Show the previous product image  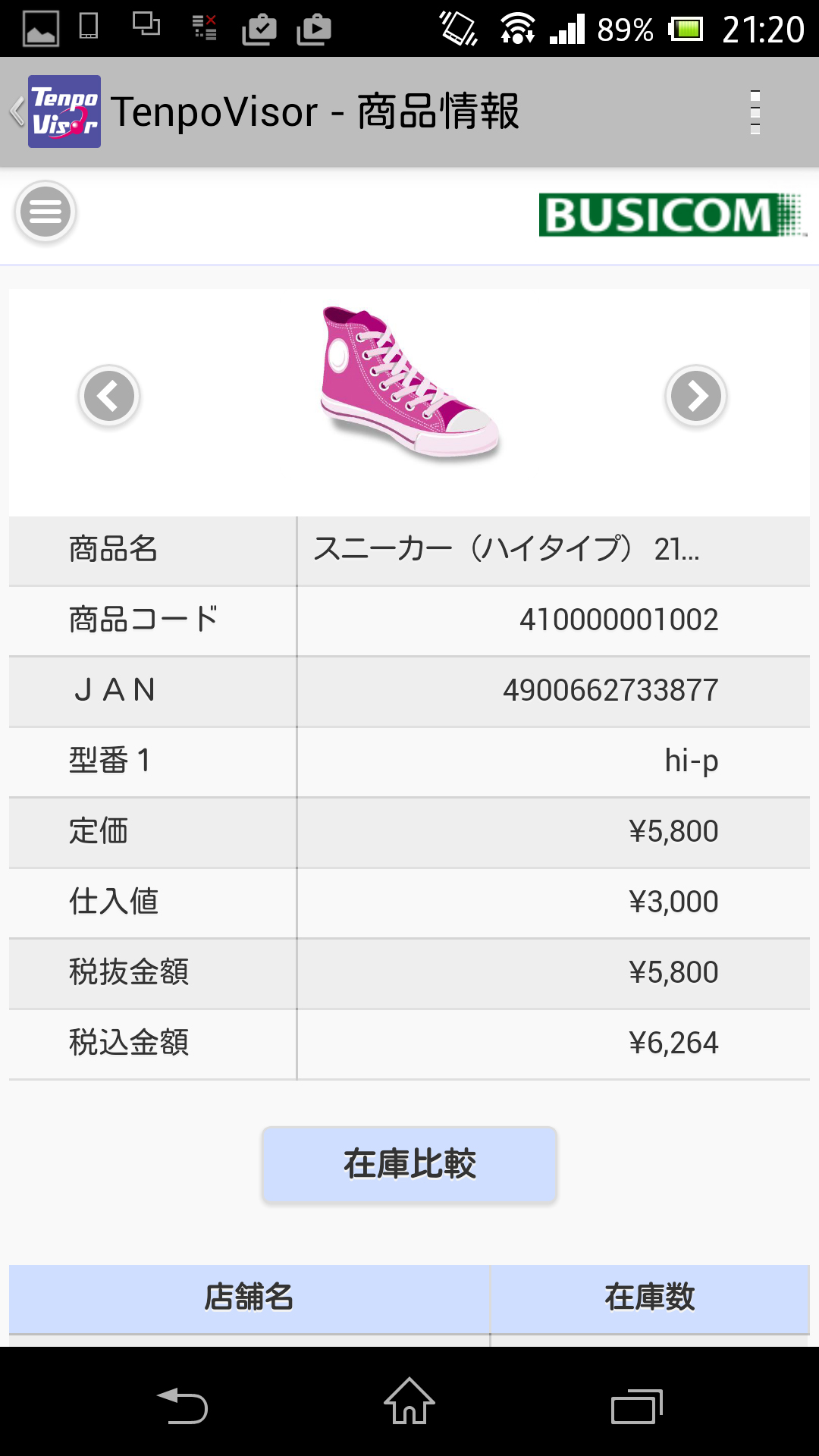pos(109,395)
